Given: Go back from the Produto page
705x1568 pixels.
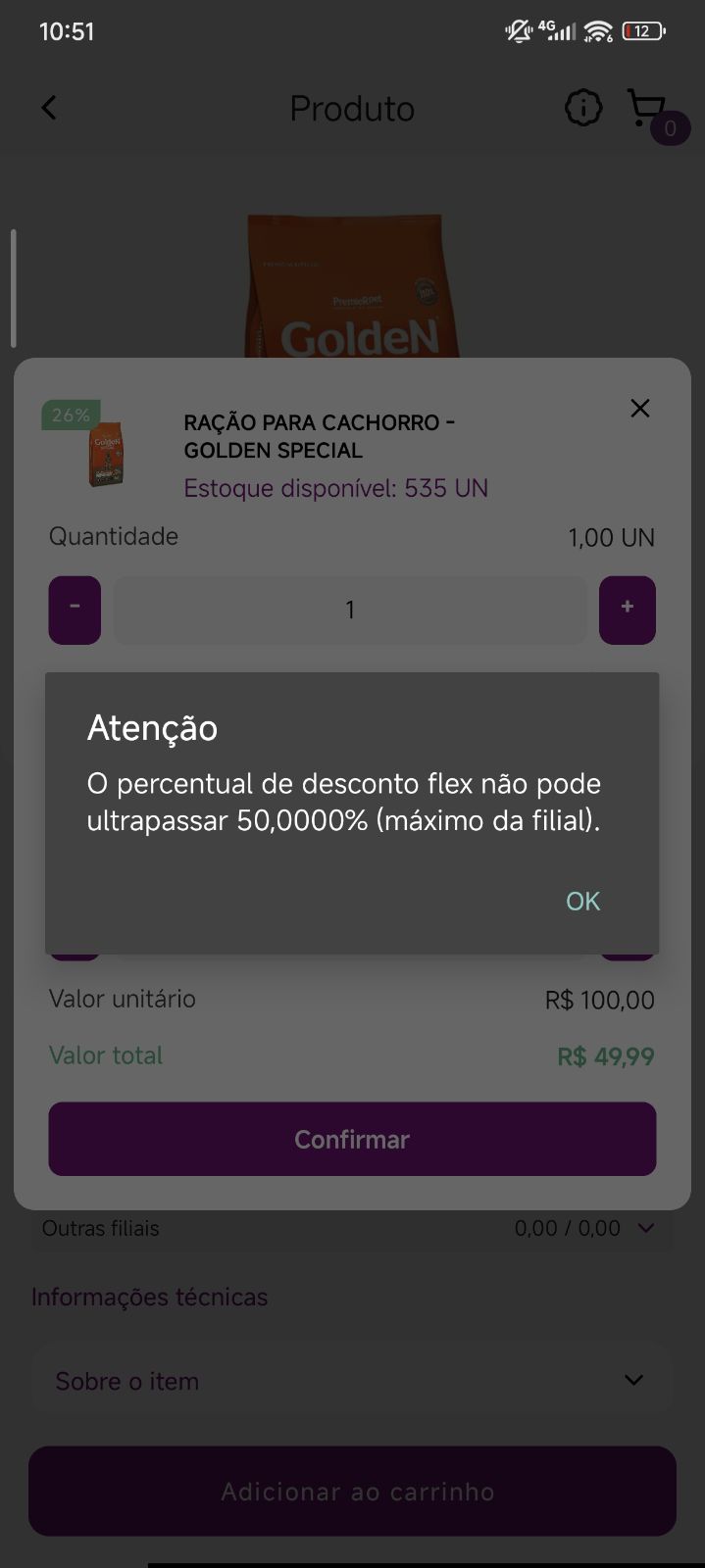Looking at the screenshot, I should click(49, 108).
